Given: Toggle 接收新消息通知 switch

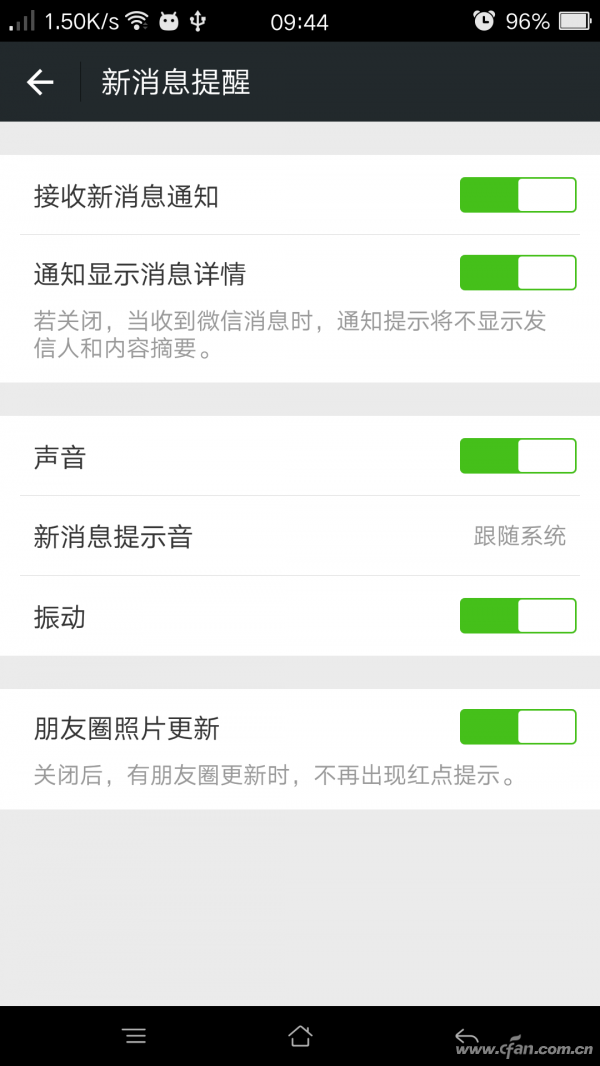Looking at the screenshot, I should tap(517, 195).
